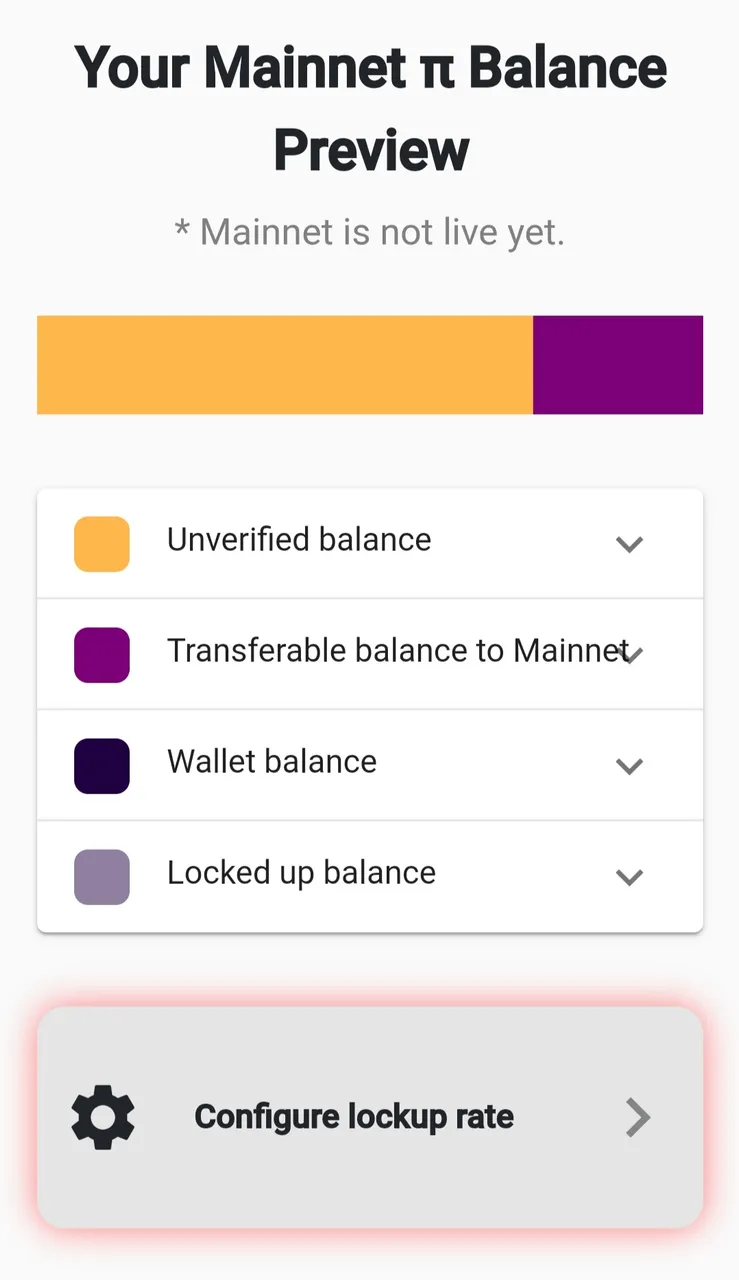Click the chevron icon beside Wallet balance
This screenshot has width=739, height=1280.
click(x=629, y=765)
